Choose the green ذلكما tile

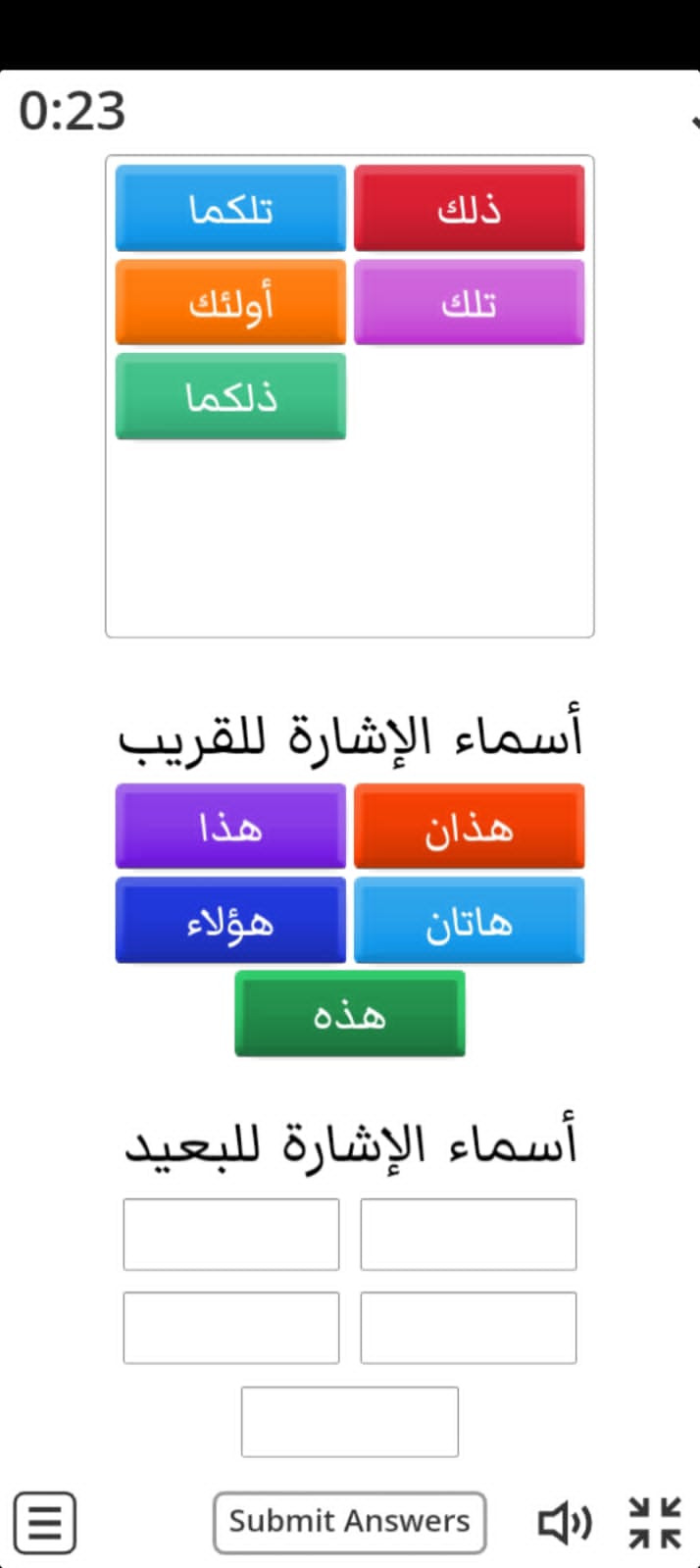coord(230,396)
